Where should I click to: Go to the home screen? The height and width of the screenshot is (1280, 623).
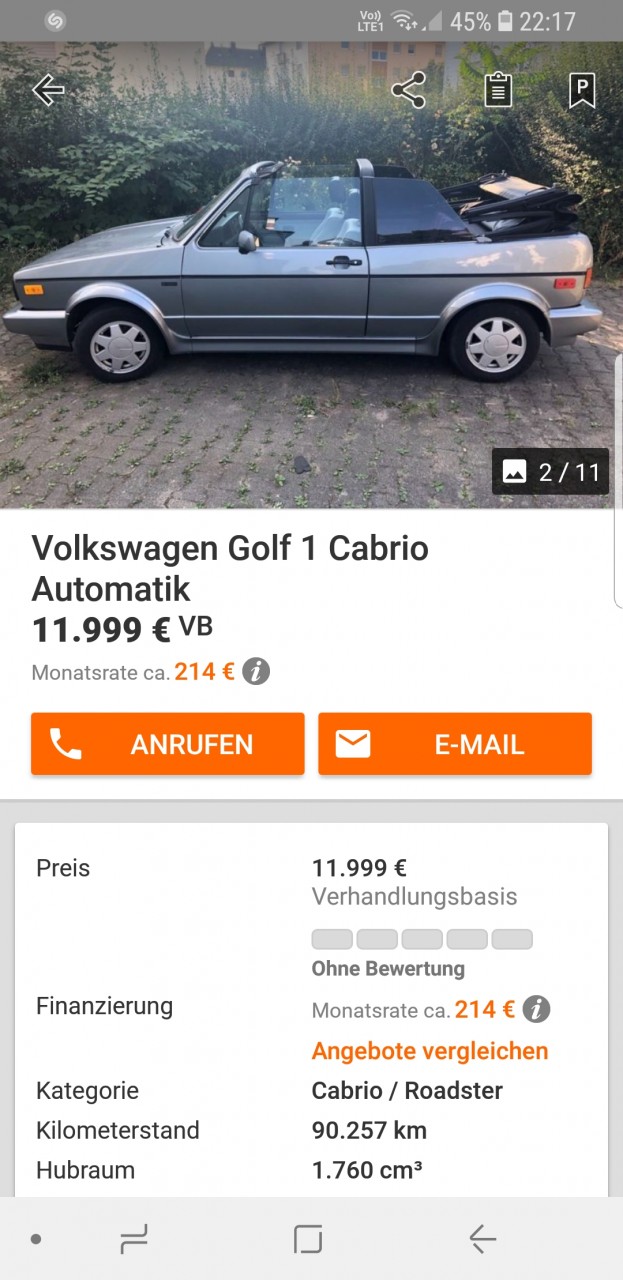point(308,1240)
